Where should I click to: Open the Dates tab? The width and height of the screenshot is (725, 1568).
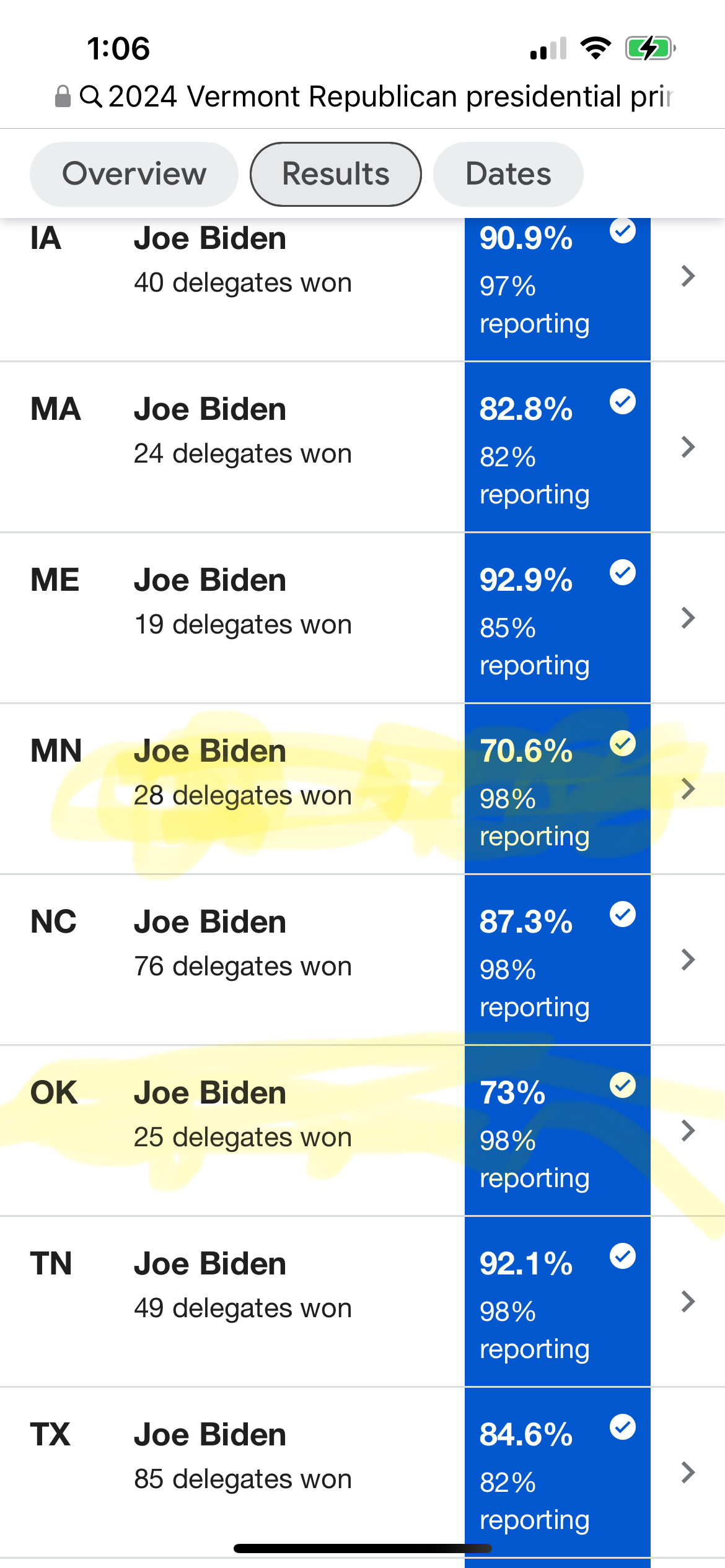coord(508,174)
